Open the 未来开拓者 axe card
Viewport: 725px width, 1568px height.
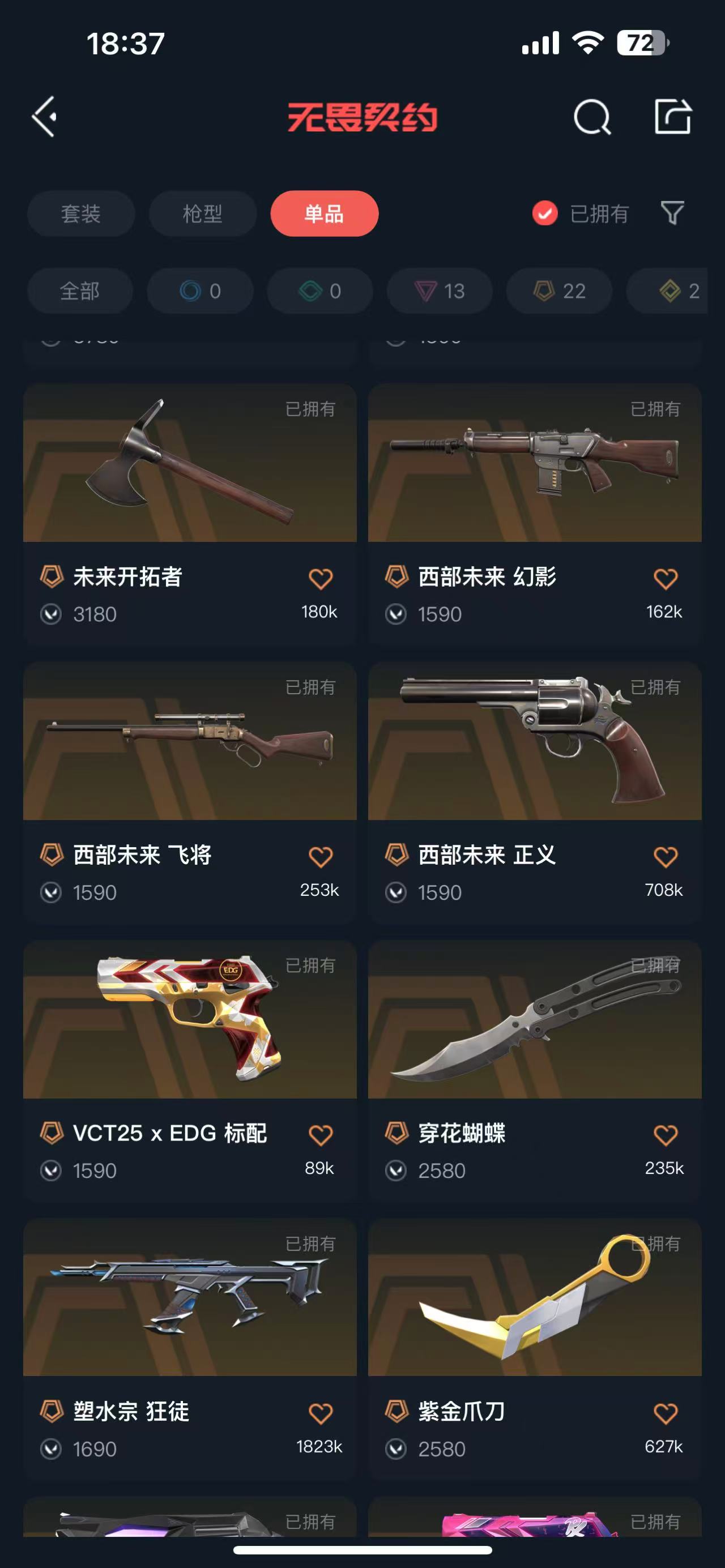pos(190,514)
